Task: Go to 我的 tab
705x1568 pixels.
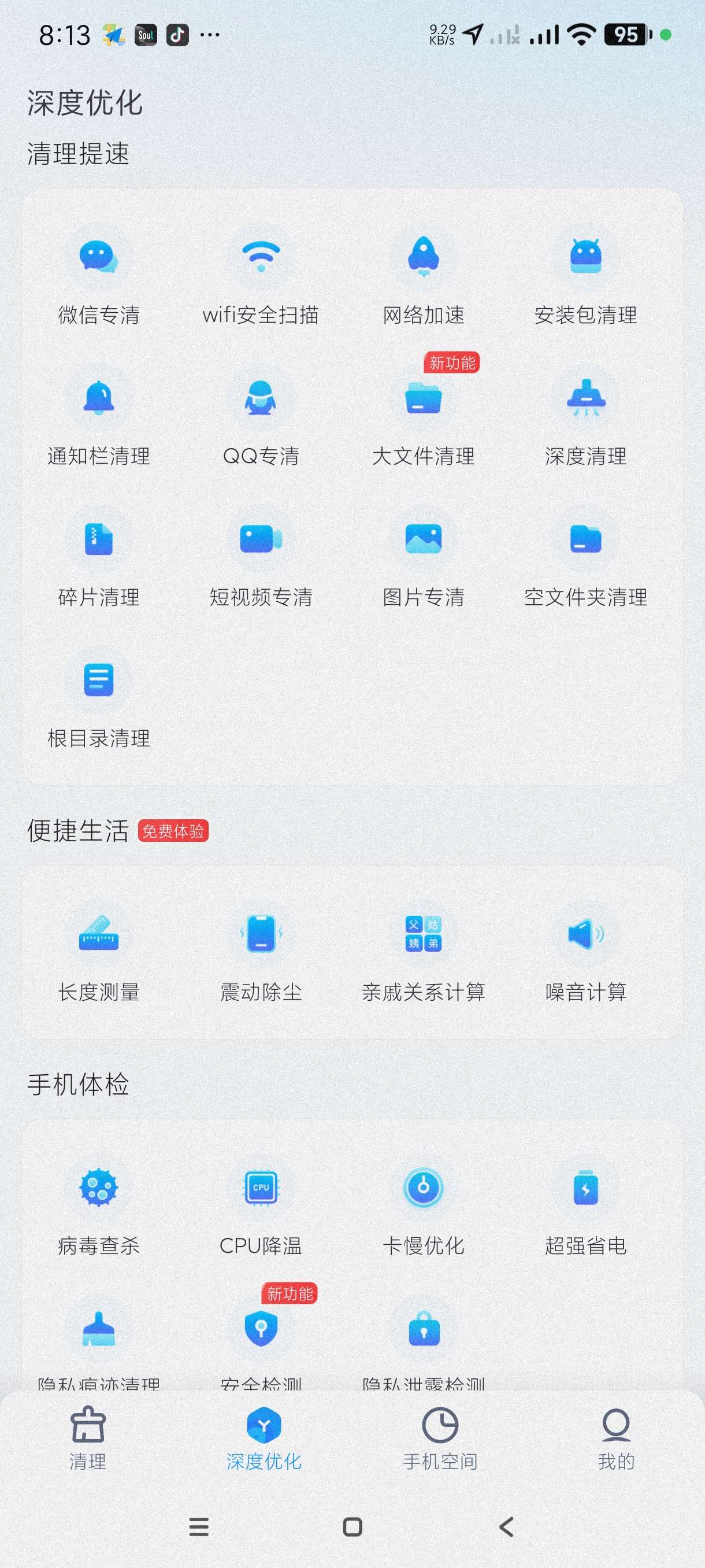Action: pyautogui.click(x=615, y=1439)
